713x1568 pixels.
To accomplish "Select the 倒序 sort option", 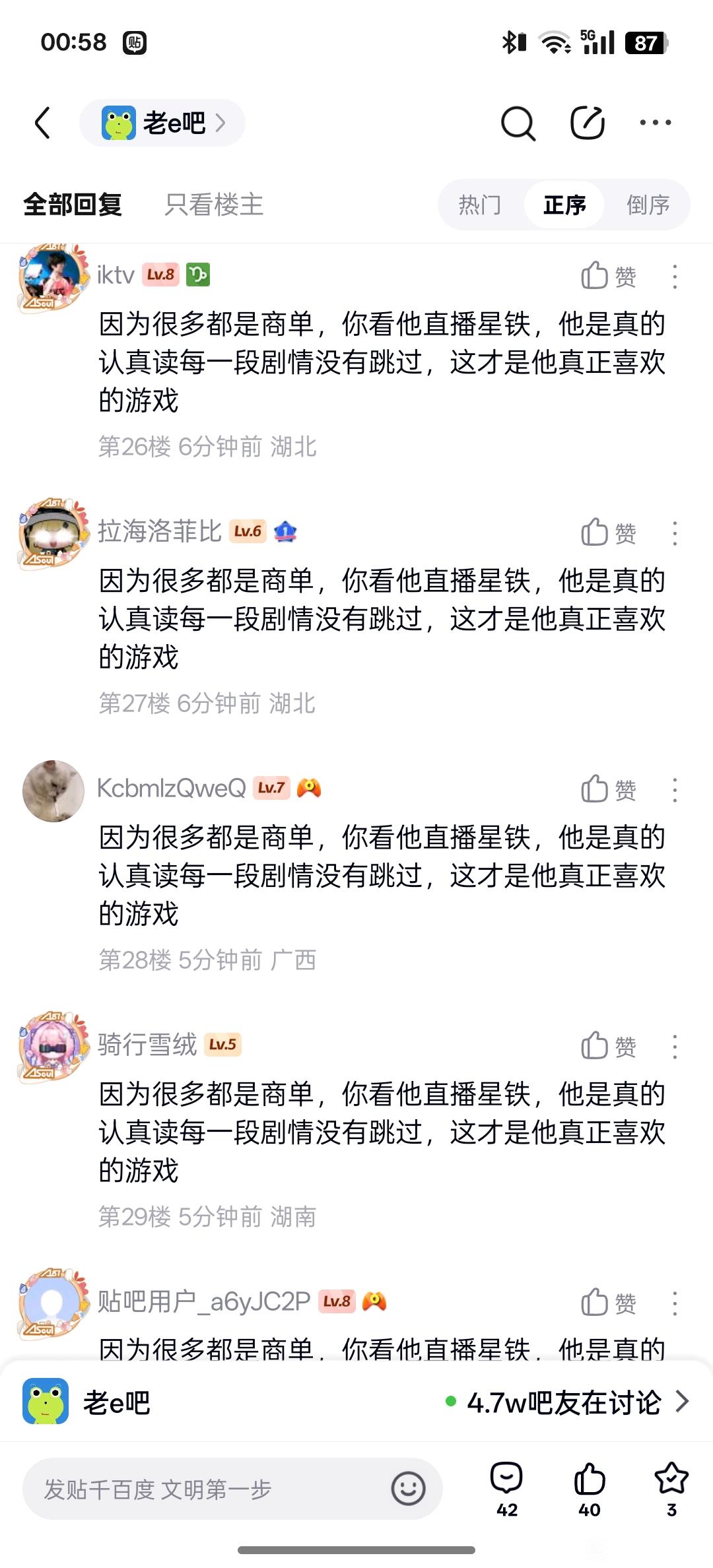I will point(648,205).
